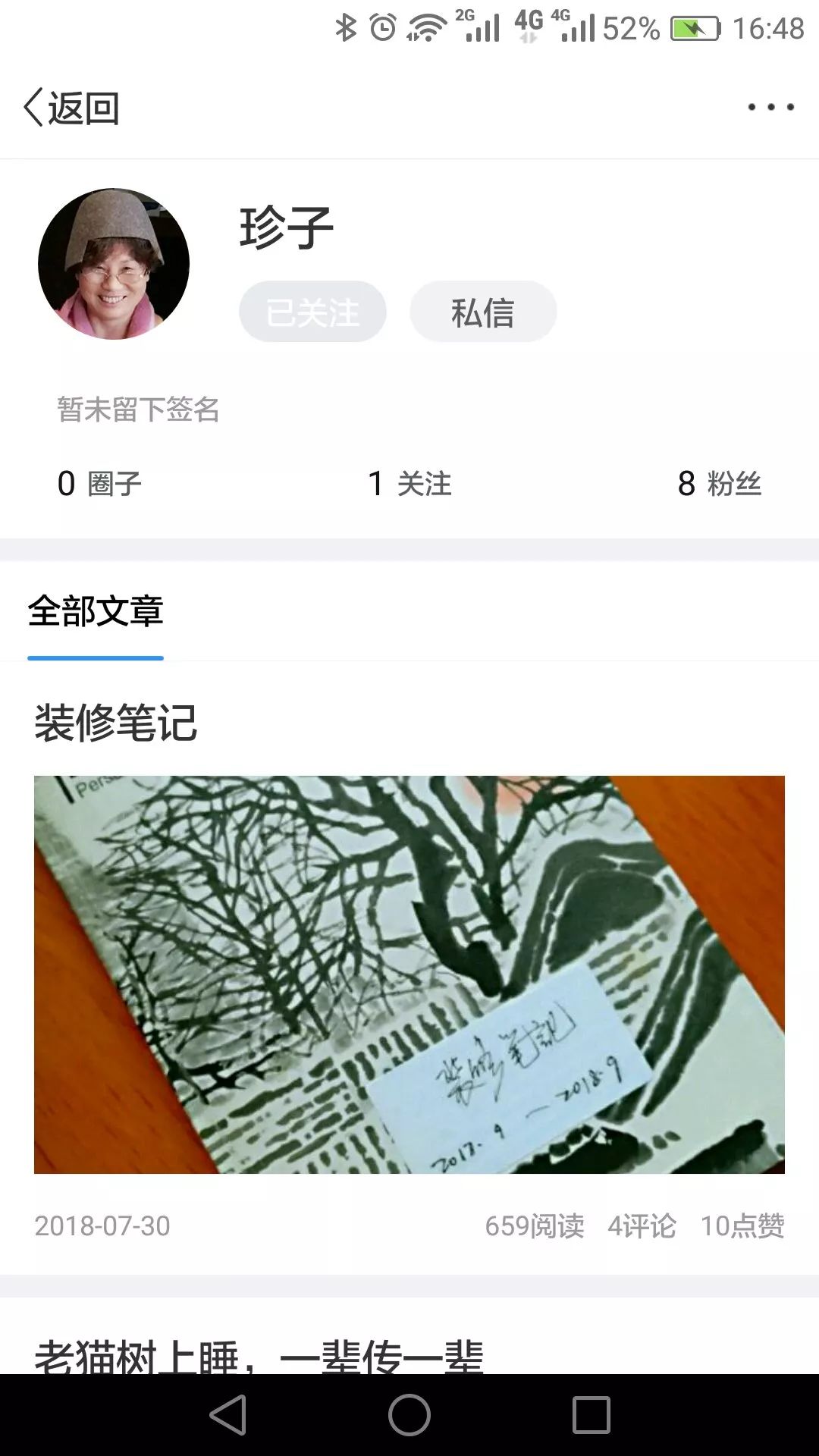
Task: Open the three-dot overflow menu
Action: coord(770,108)
